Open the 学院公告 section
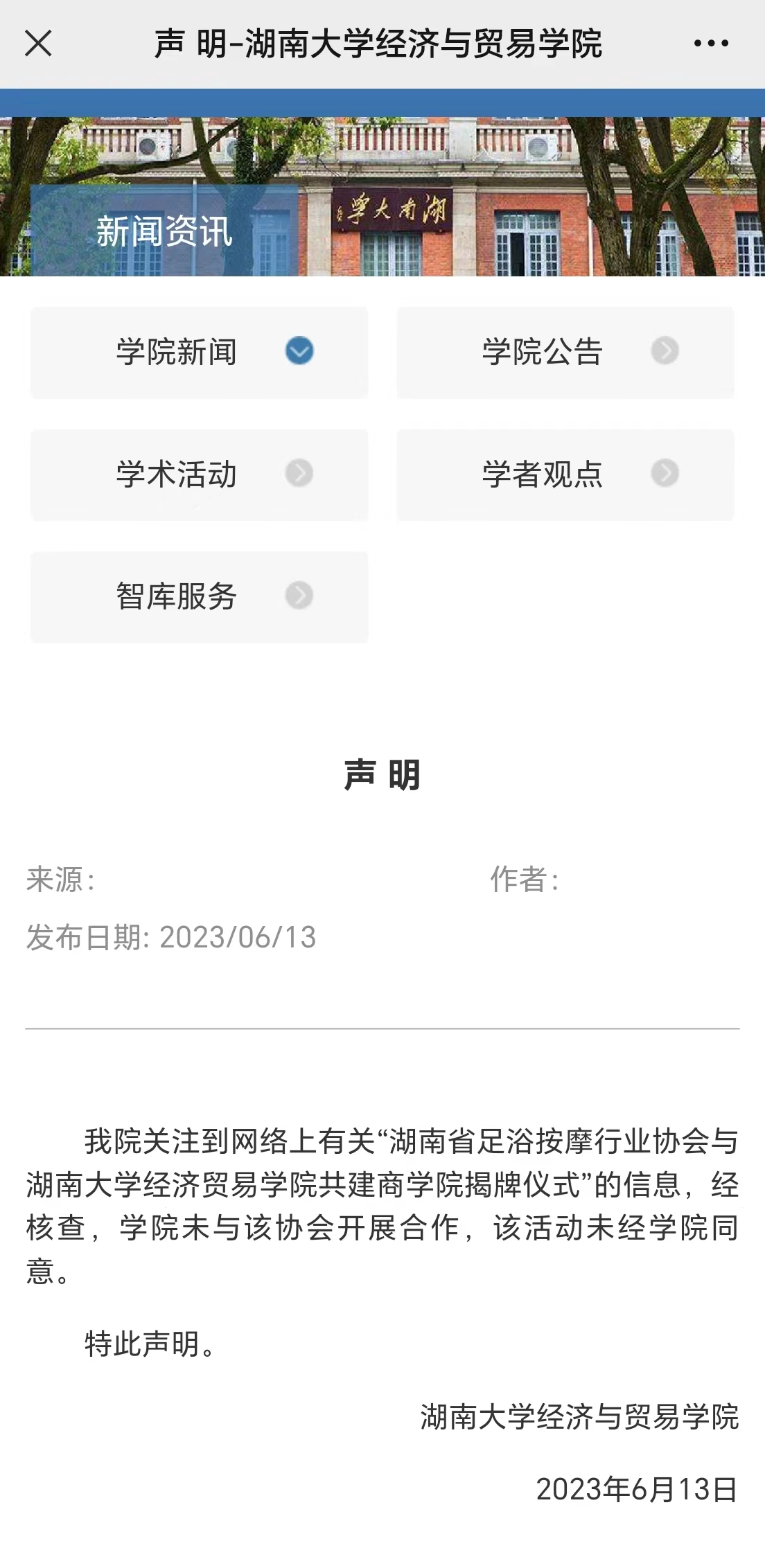 (565, 353)
